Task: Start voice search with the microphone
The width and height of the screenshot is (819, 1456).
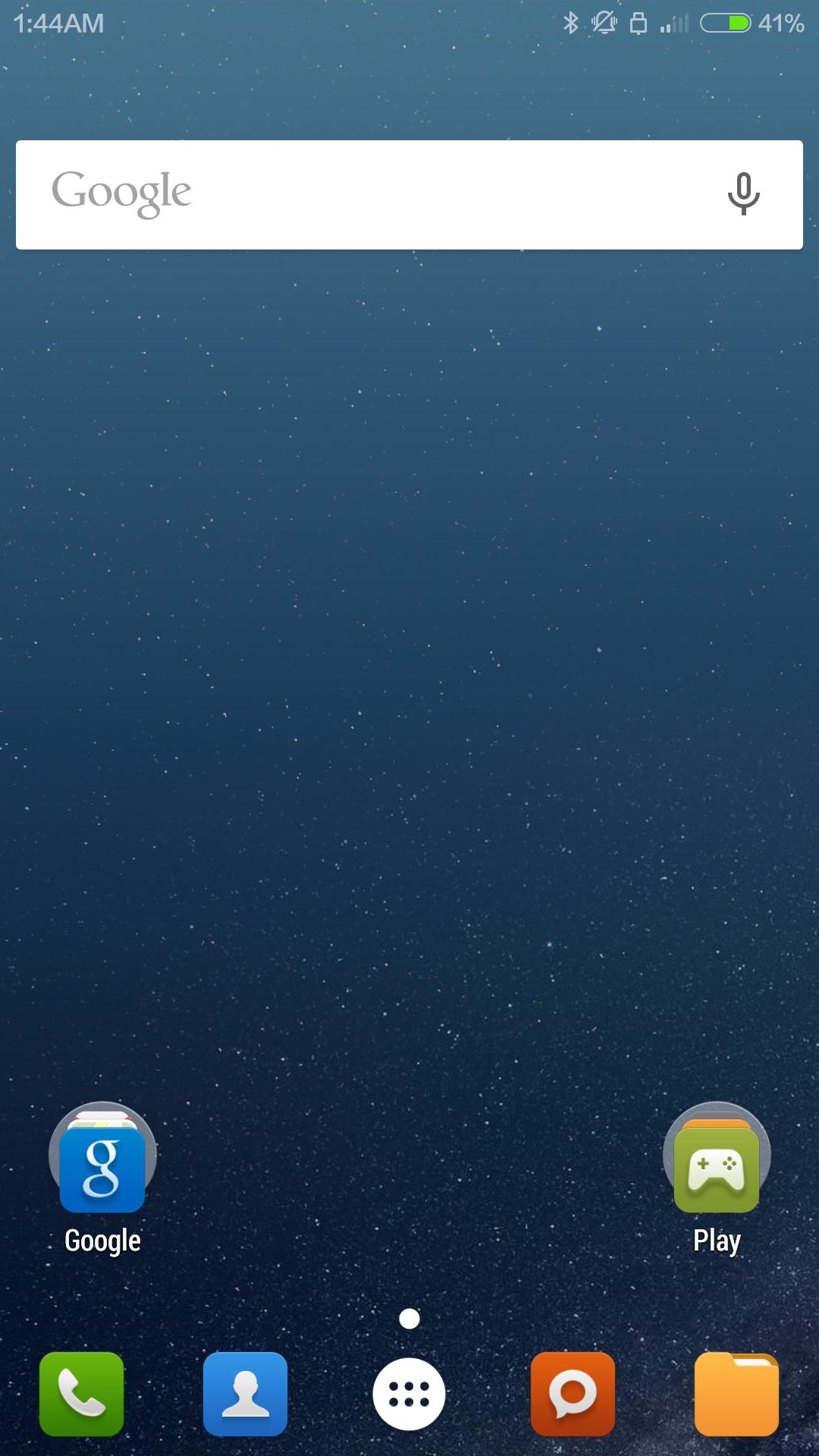Action: [743, 194]
